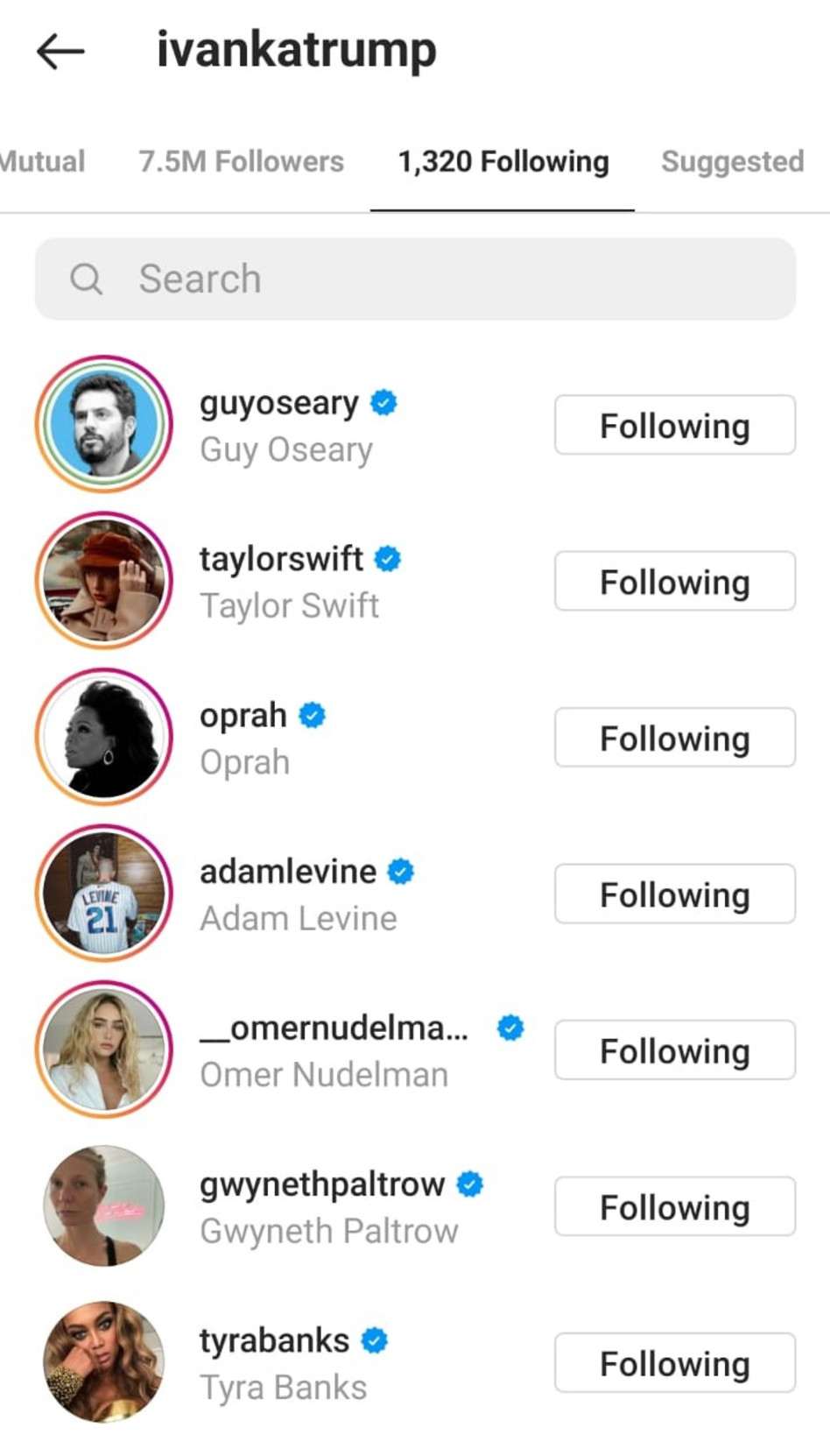
Task: Tap Following button next to oprah
Action: point(674,738)
